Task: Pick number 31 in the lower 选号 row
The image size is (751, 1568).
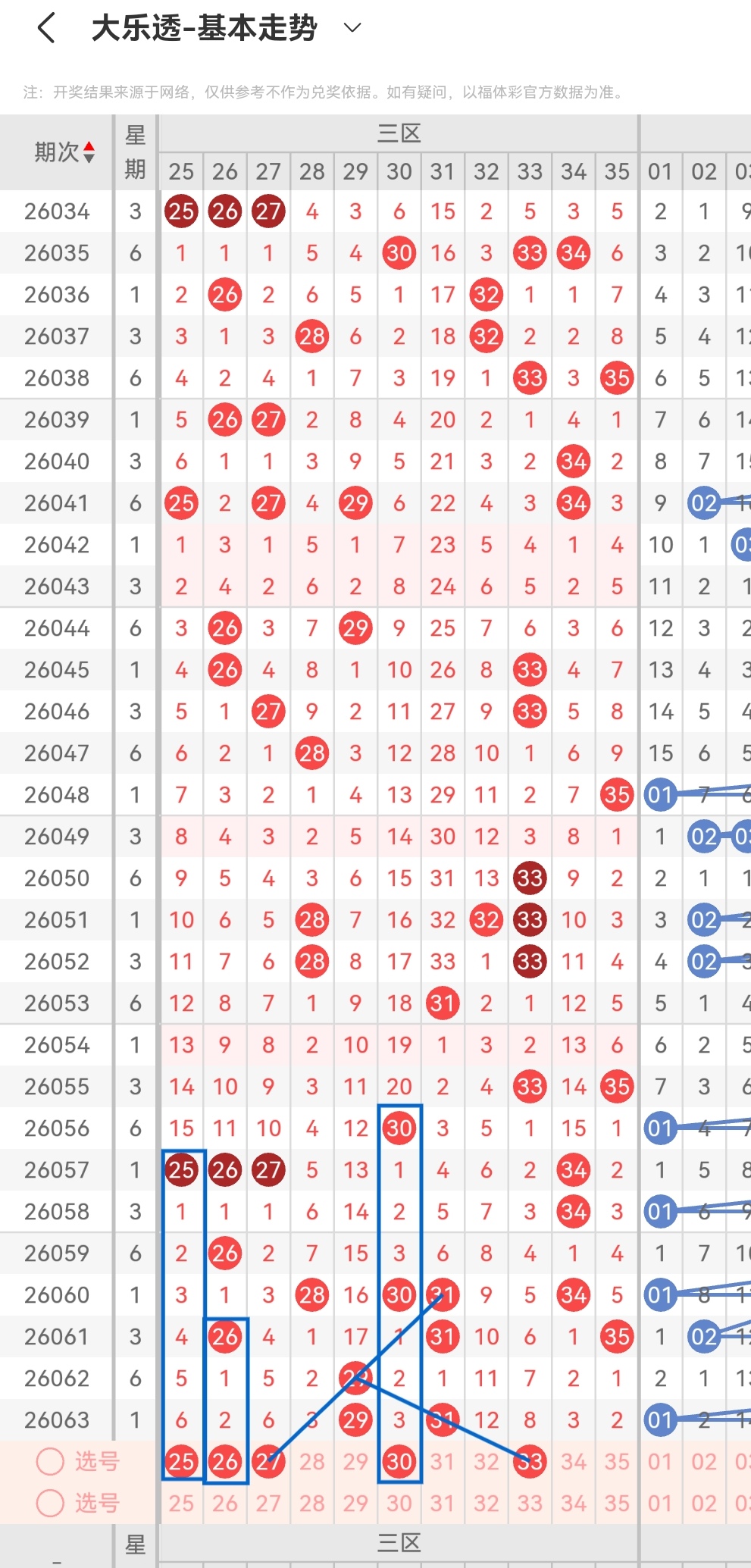Action: point(443,1503)
